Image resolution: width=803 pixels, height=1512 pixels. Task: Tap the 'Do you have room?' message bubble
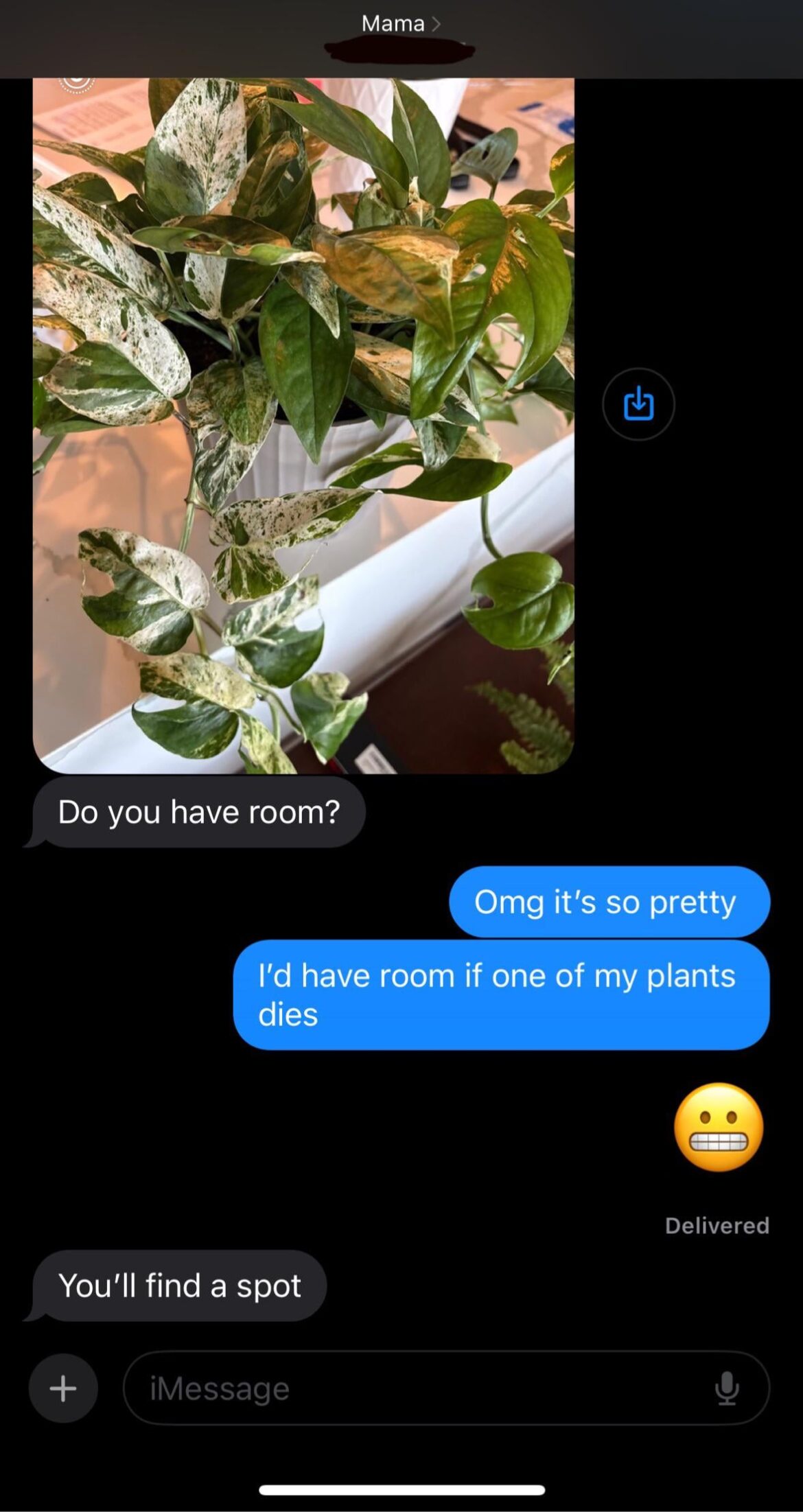point(199,811)
